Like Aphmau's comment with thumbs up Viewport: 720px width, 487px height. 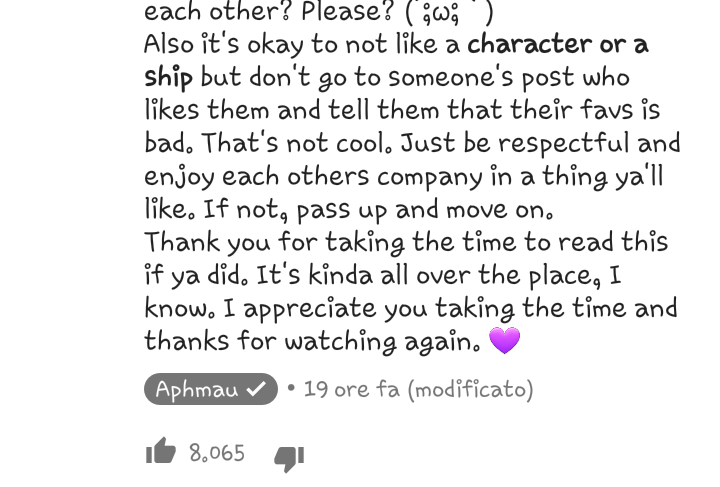click(161, 453)
